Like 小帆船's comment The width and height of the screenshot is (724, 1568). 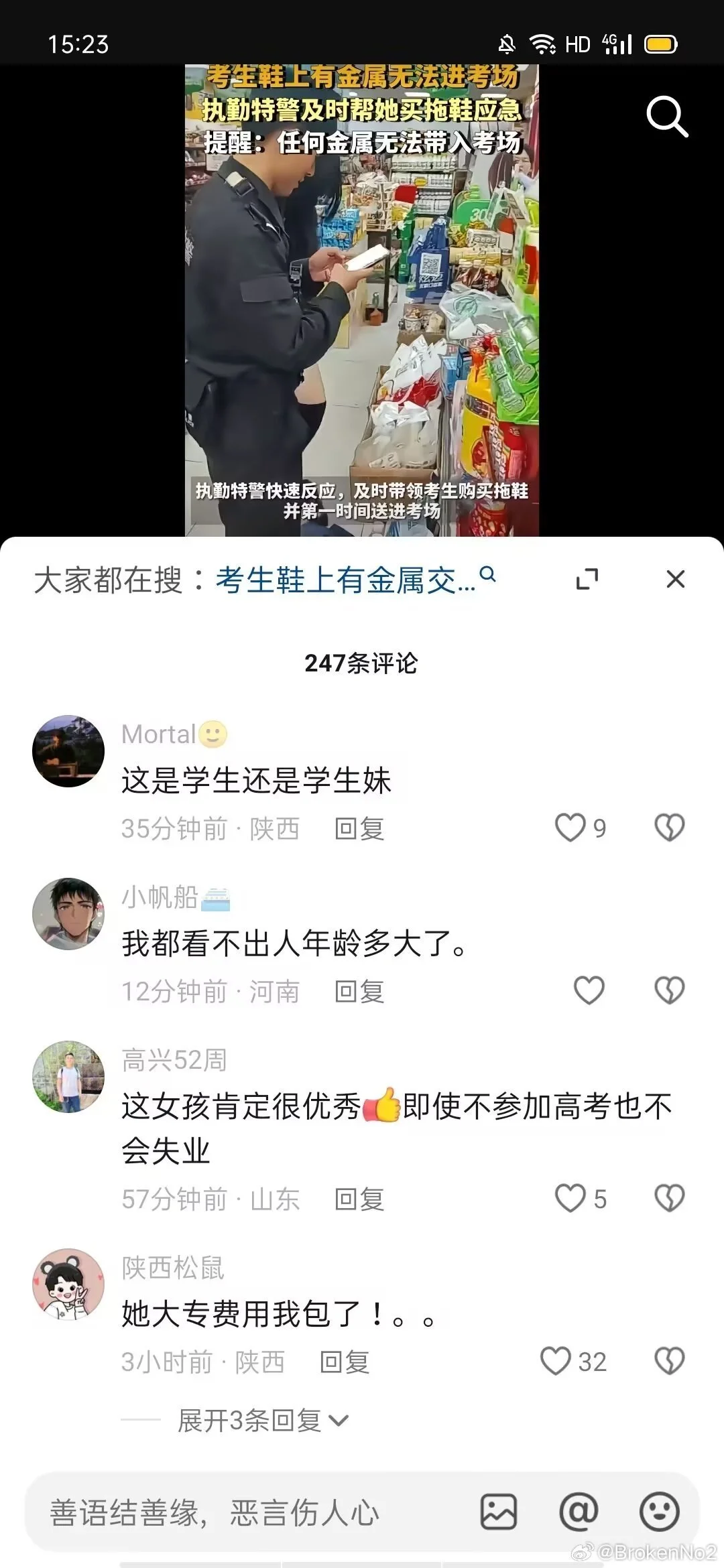pyautogui.click(x=589, y=990)
